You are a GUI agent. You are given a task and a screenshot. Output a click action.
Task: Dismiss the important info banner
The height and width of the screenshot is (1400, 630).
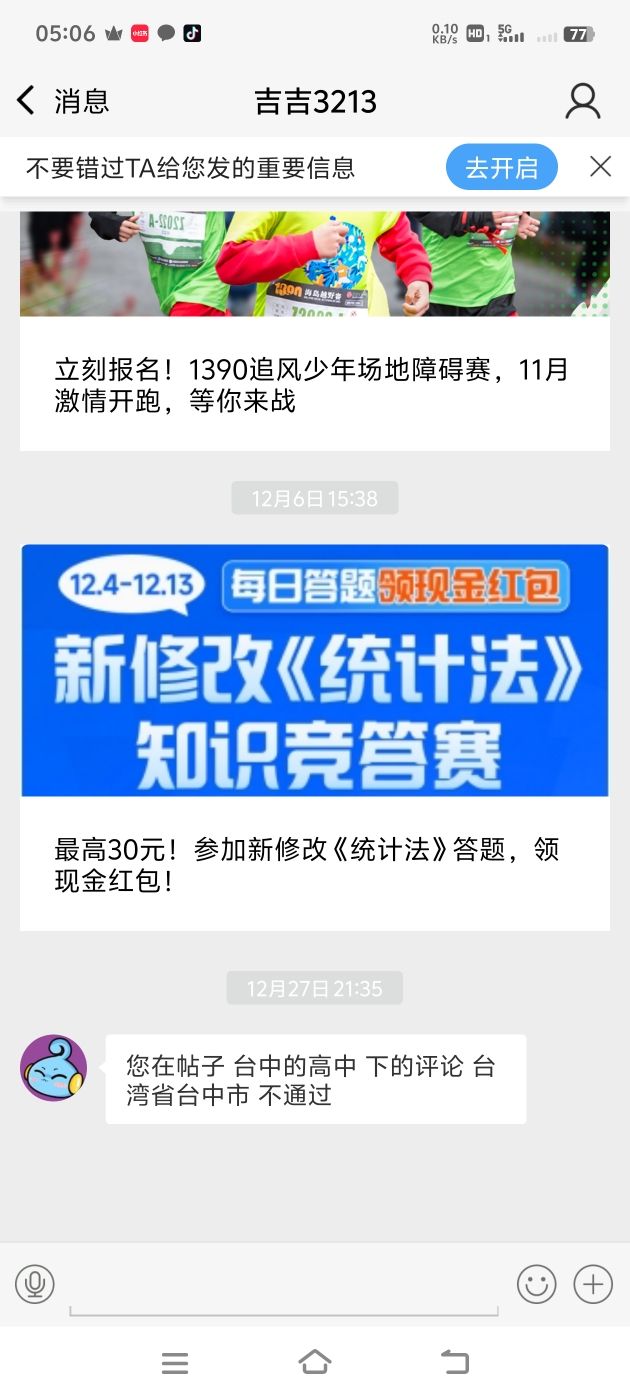pyautogui.click(x=600, y=167)
